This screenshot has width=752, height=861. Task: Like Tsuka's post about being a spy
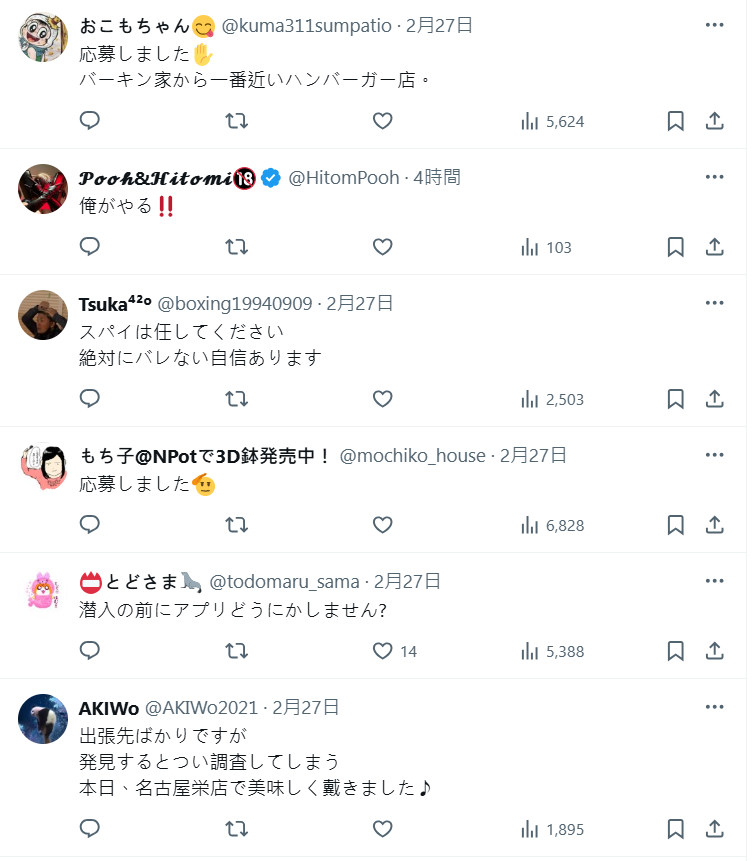point(382,399)
